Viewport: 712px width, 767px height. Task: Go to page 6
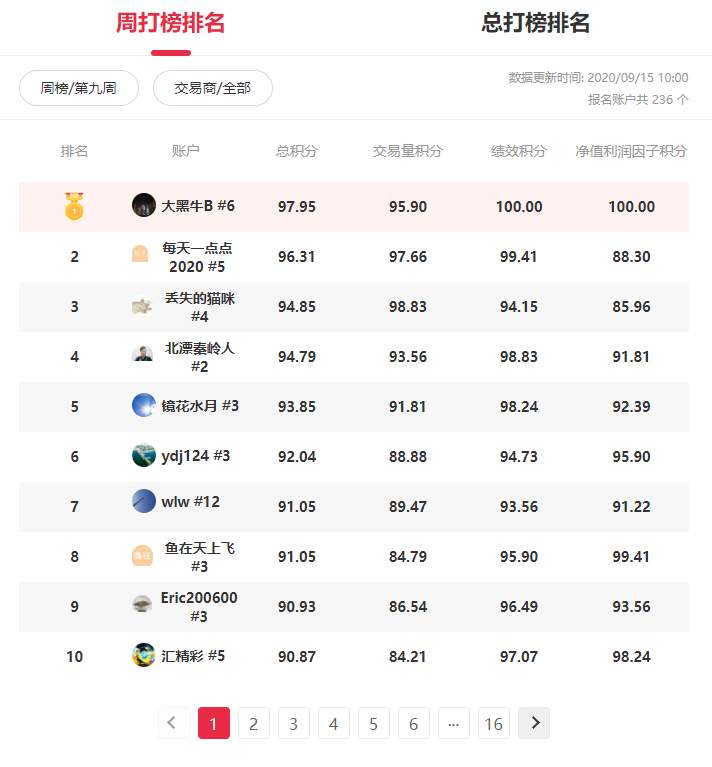(414, 723)
